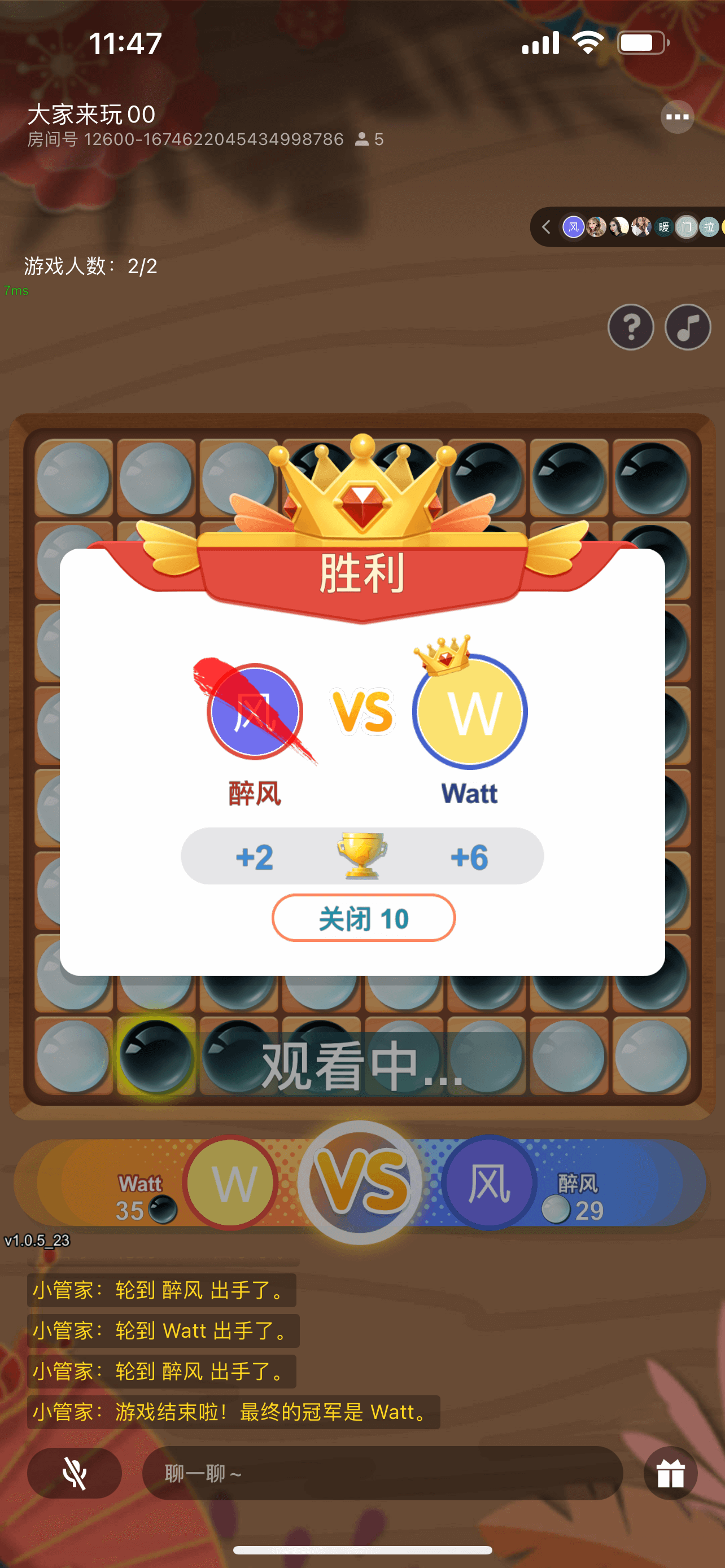Toggle the muted microphone button

75,1474
